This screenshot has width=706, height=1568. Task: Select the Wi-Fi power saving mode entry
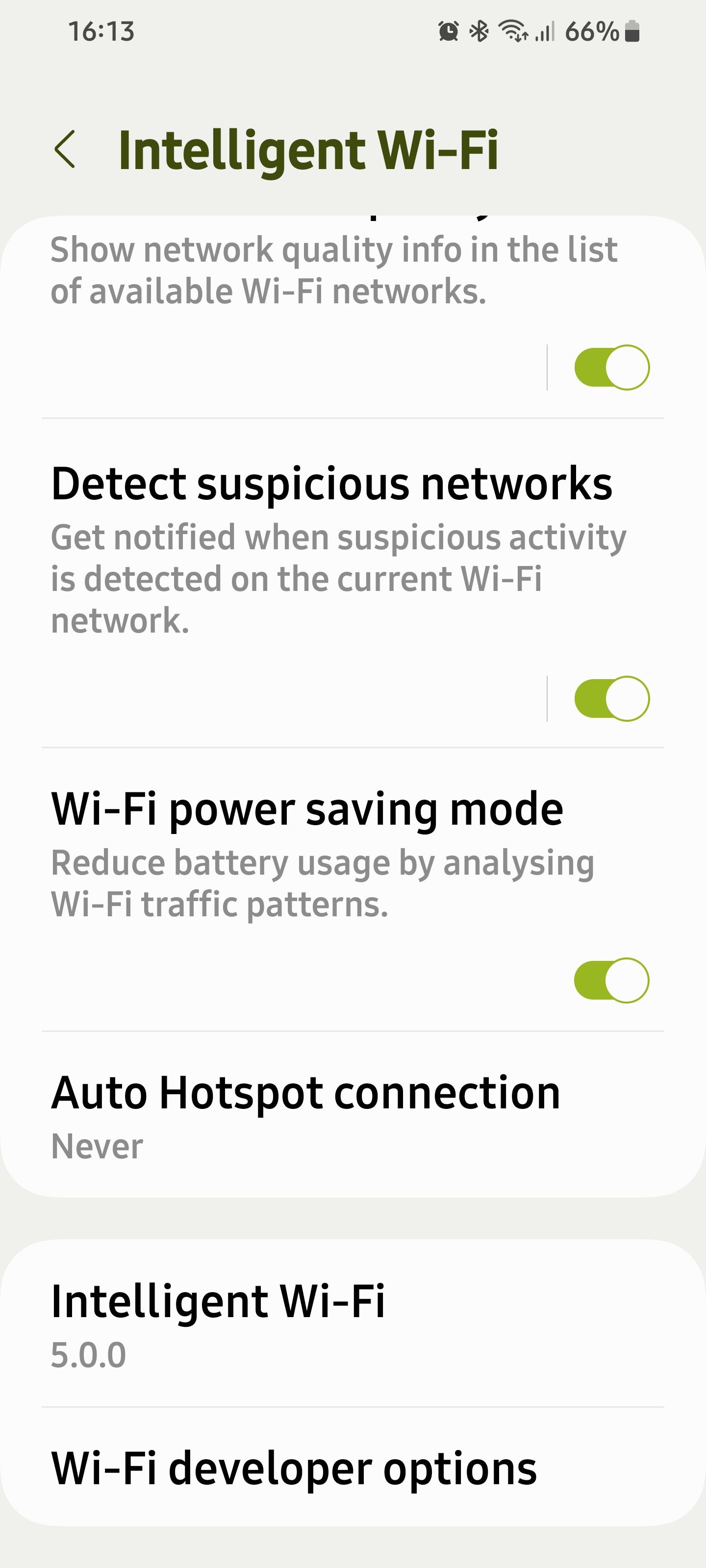(x=307, y=809)
